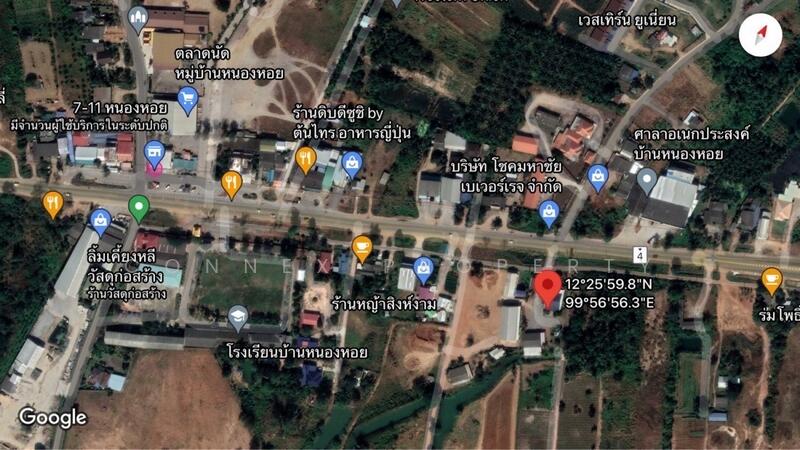View ร้านหญ้าสิ่งห์งาม shop marker
800x450 pixels.
coord(423,268)
